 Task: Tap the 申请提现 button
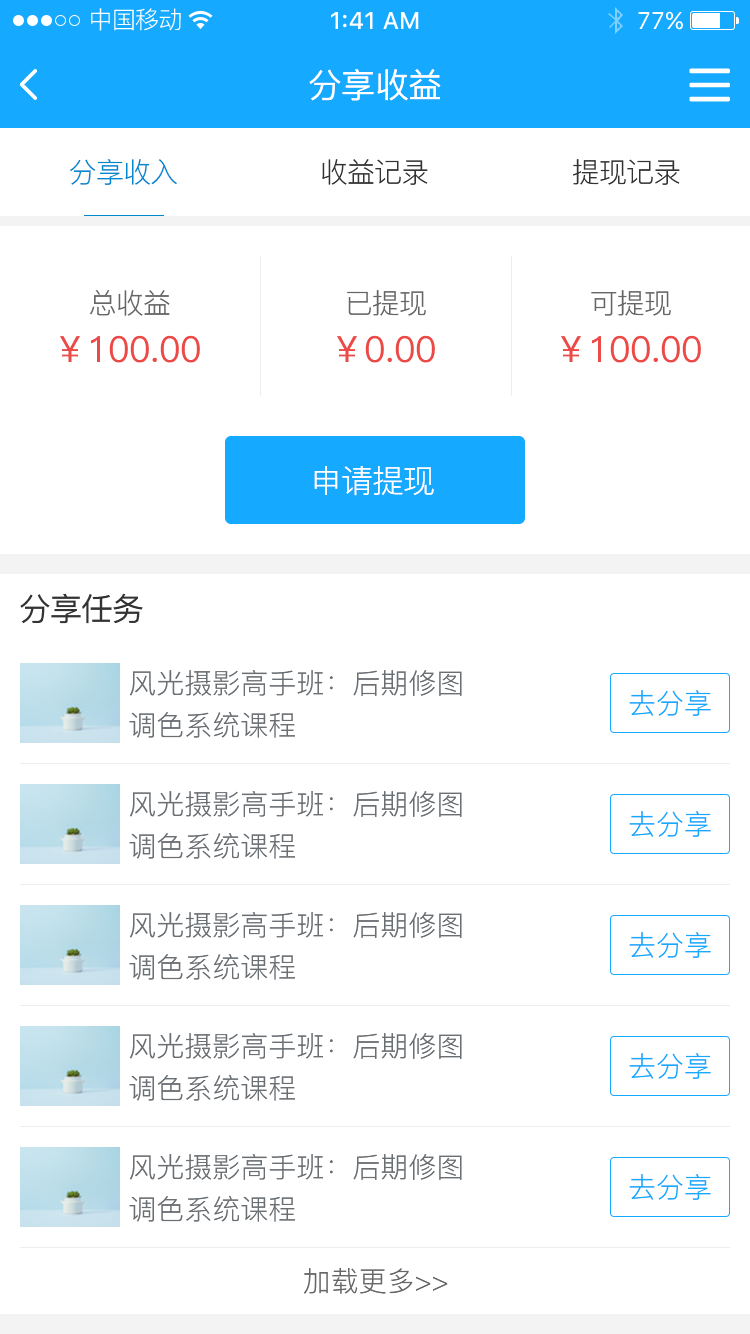pos(375,480)
